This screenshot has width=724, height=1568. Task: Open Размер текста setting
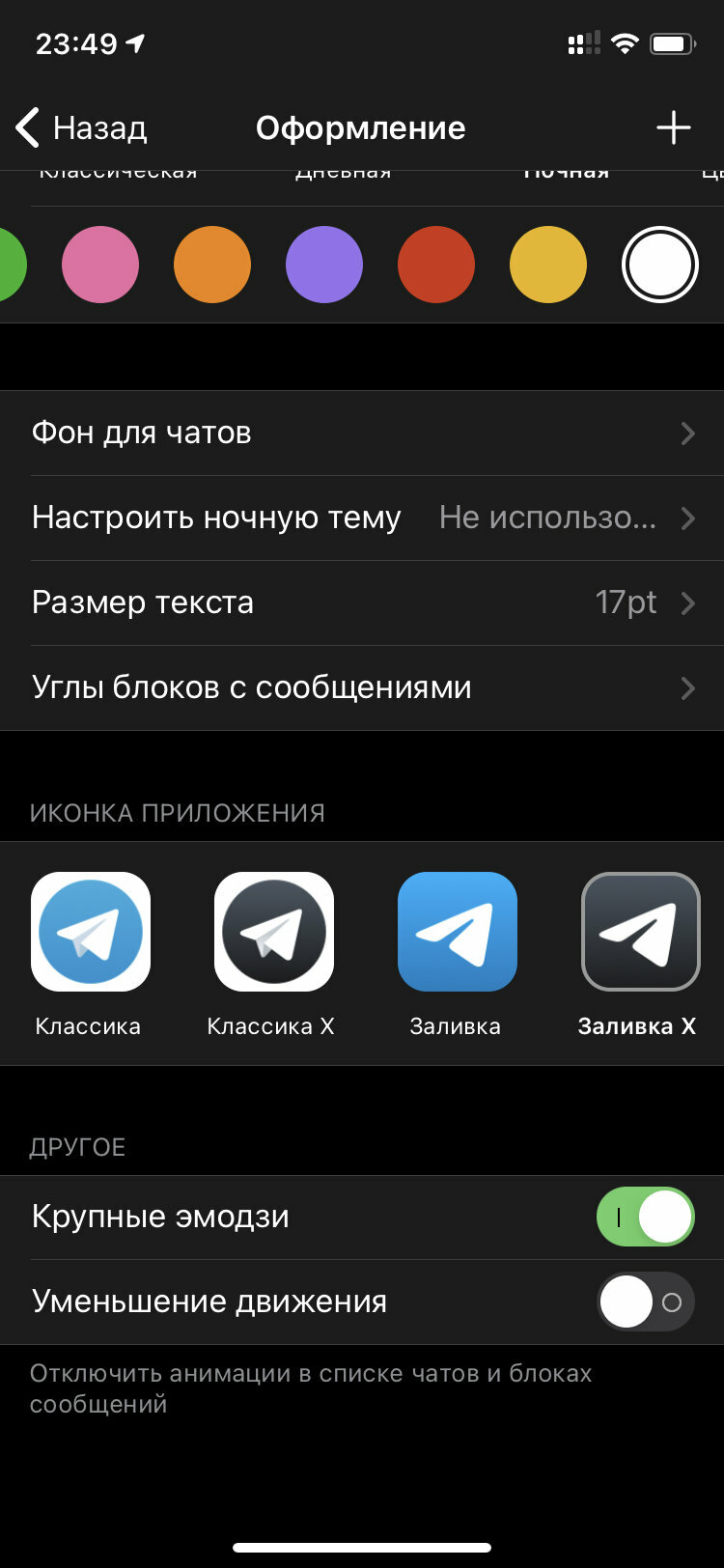(362, 603)
